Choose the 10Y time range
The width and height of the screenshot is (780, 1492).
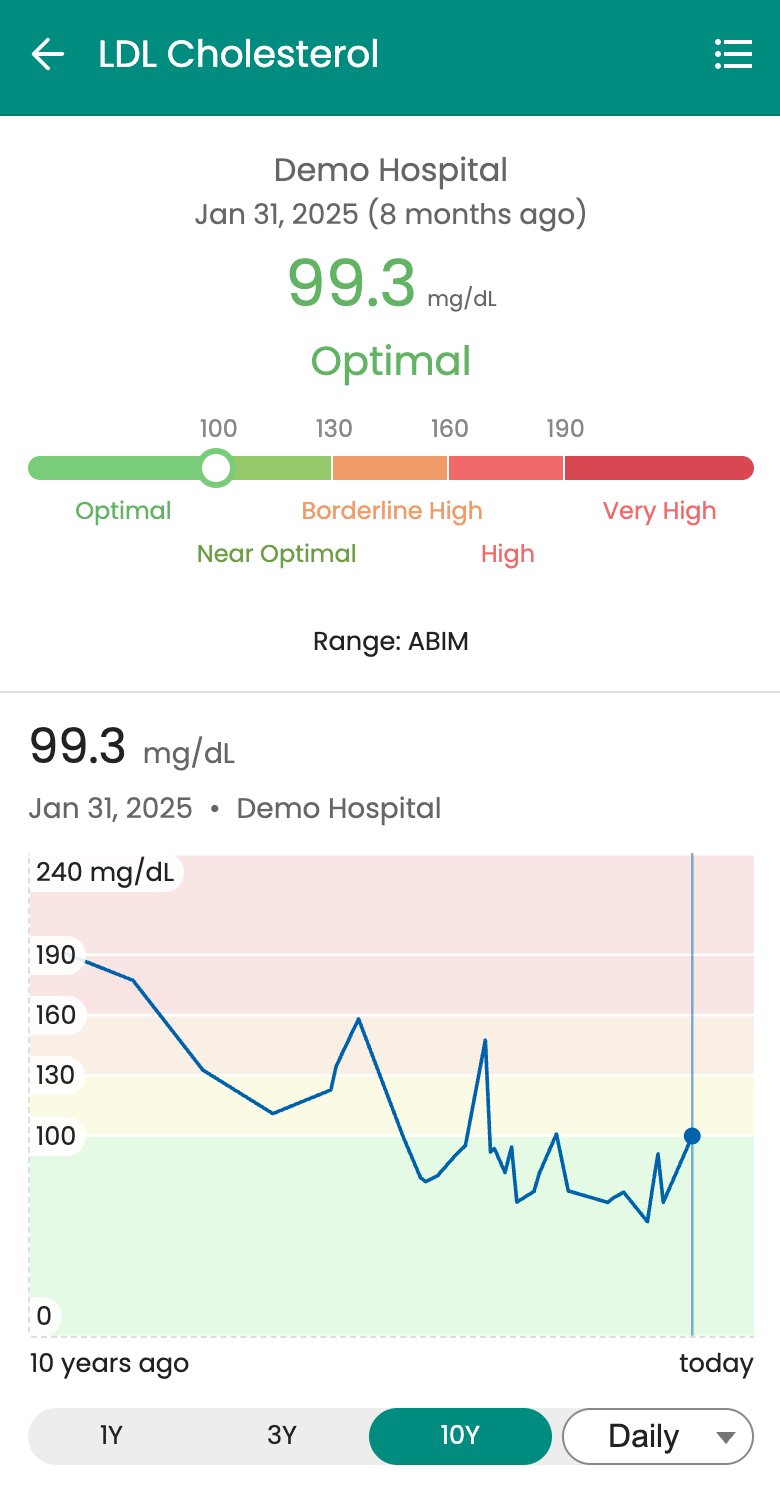[x=460, y=1436]
